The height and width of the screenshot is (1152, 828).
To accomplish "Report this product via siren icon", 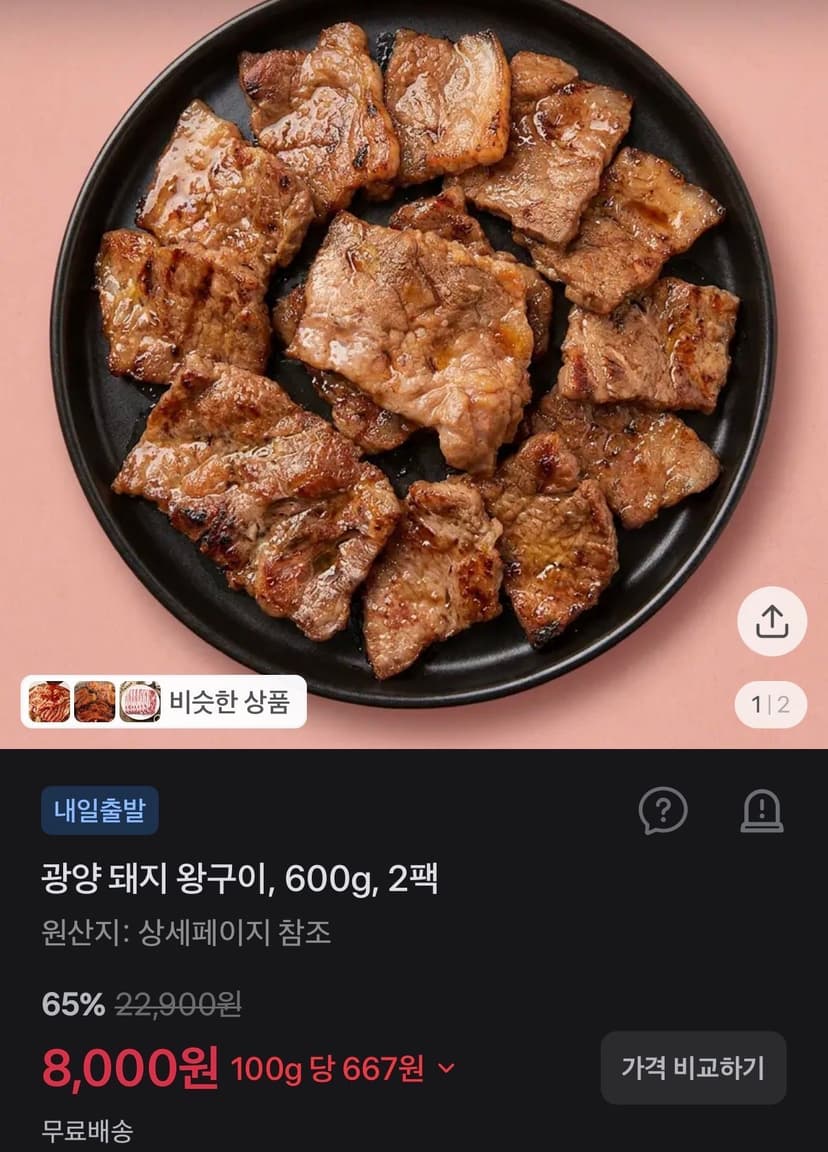I will point(762,811).
